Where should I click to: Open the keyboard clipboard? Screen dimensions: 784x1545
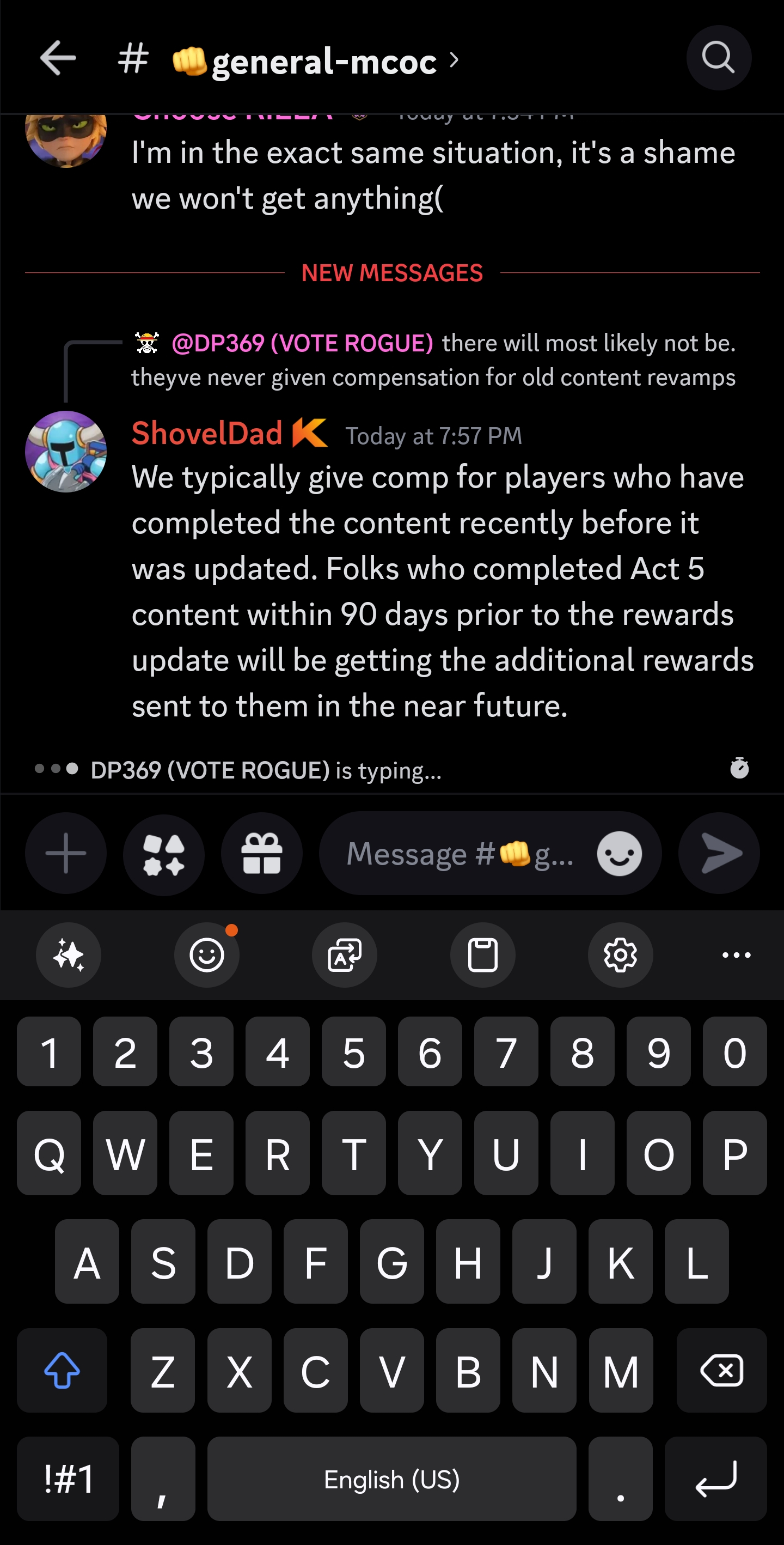coord(482,954)
